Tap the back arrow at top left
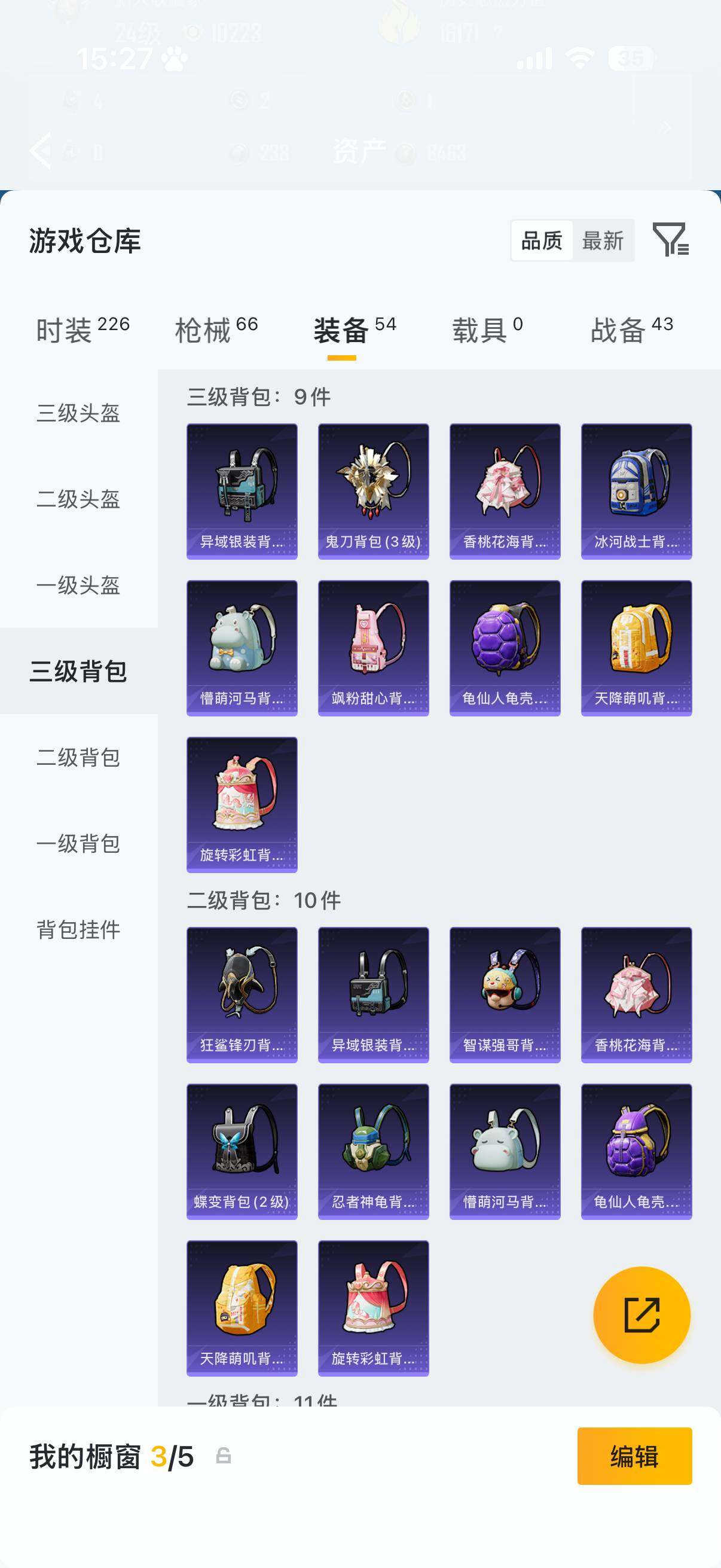 coord(40,150)
